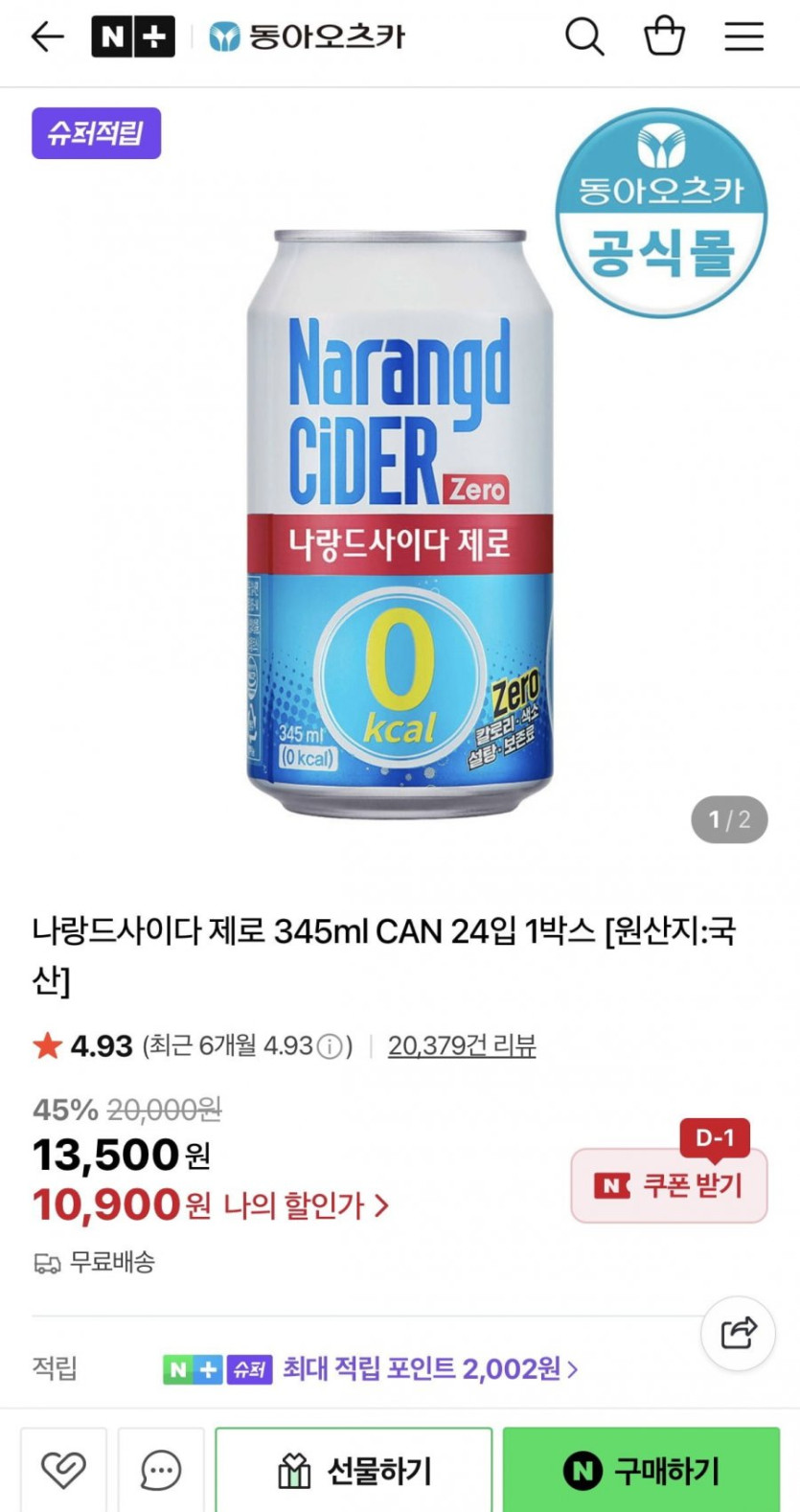The image size is (800, 1512).
Task: Open the N+ membership logo
Action: click(x=132, y=37)
